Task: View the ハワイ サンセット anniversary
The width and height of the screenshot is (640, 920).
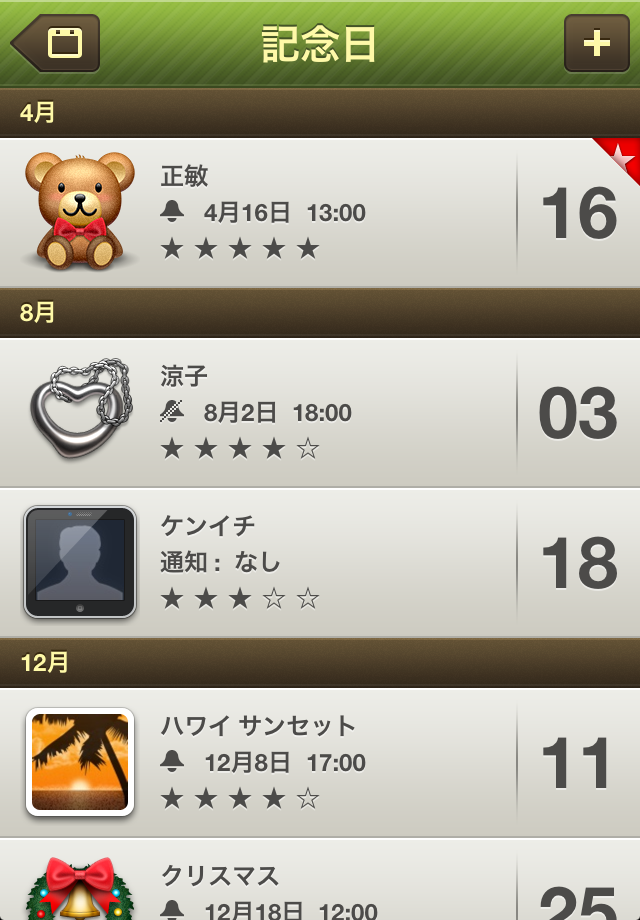Action: (320, 763)
